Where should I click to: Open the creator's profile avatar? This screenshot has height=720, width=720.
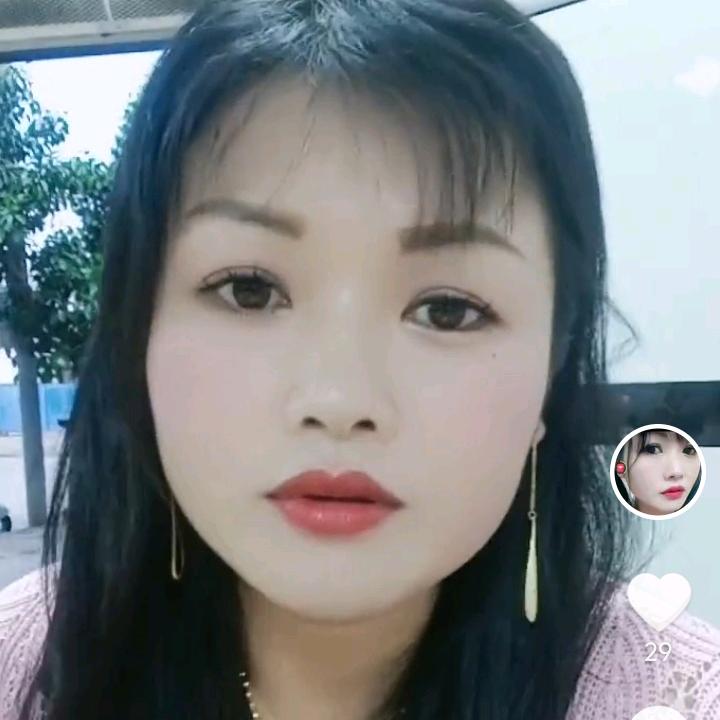(x=658, y=472)
